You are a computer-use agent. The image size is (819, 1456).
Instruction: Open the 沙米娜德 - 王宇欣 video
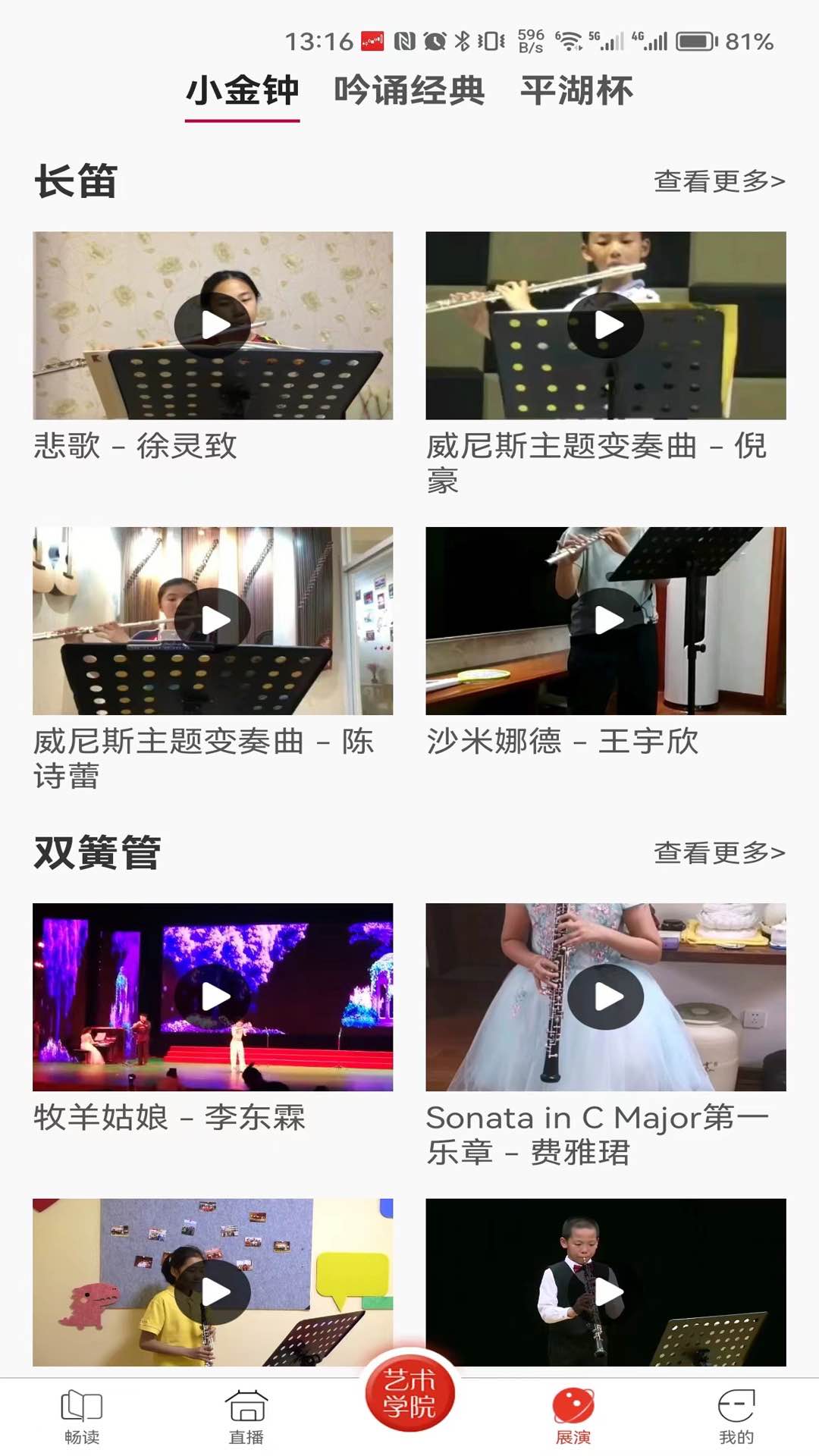605,620
